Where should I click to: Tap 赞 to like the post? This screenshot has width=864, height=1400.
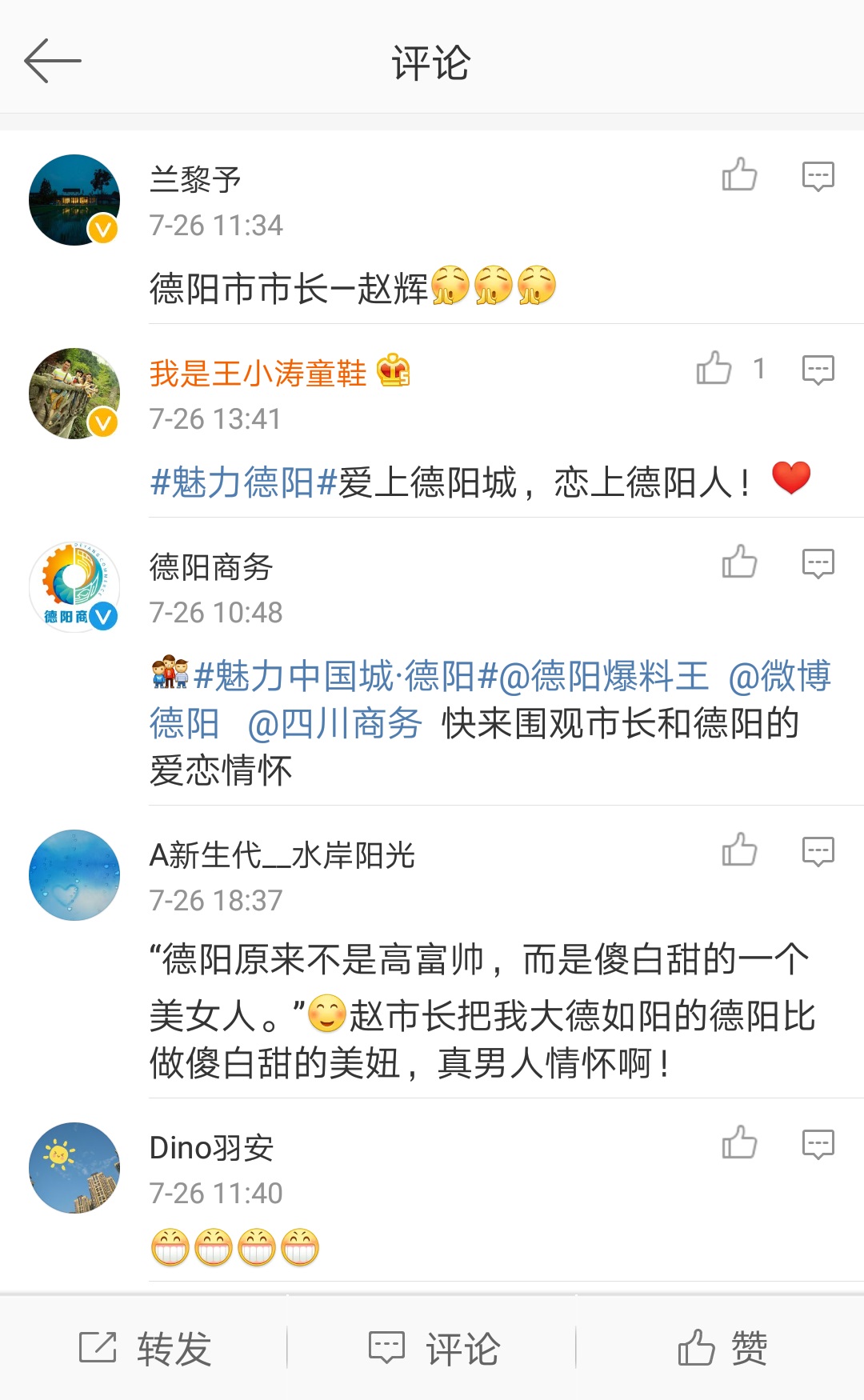point(722,1349)
